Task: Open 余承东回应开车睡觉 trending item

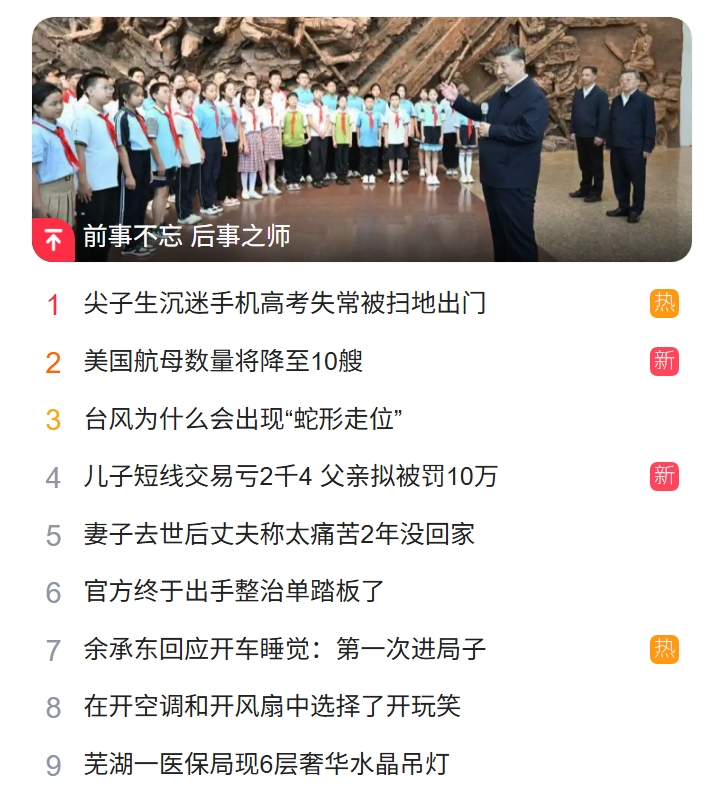Action: coord(285,649)
